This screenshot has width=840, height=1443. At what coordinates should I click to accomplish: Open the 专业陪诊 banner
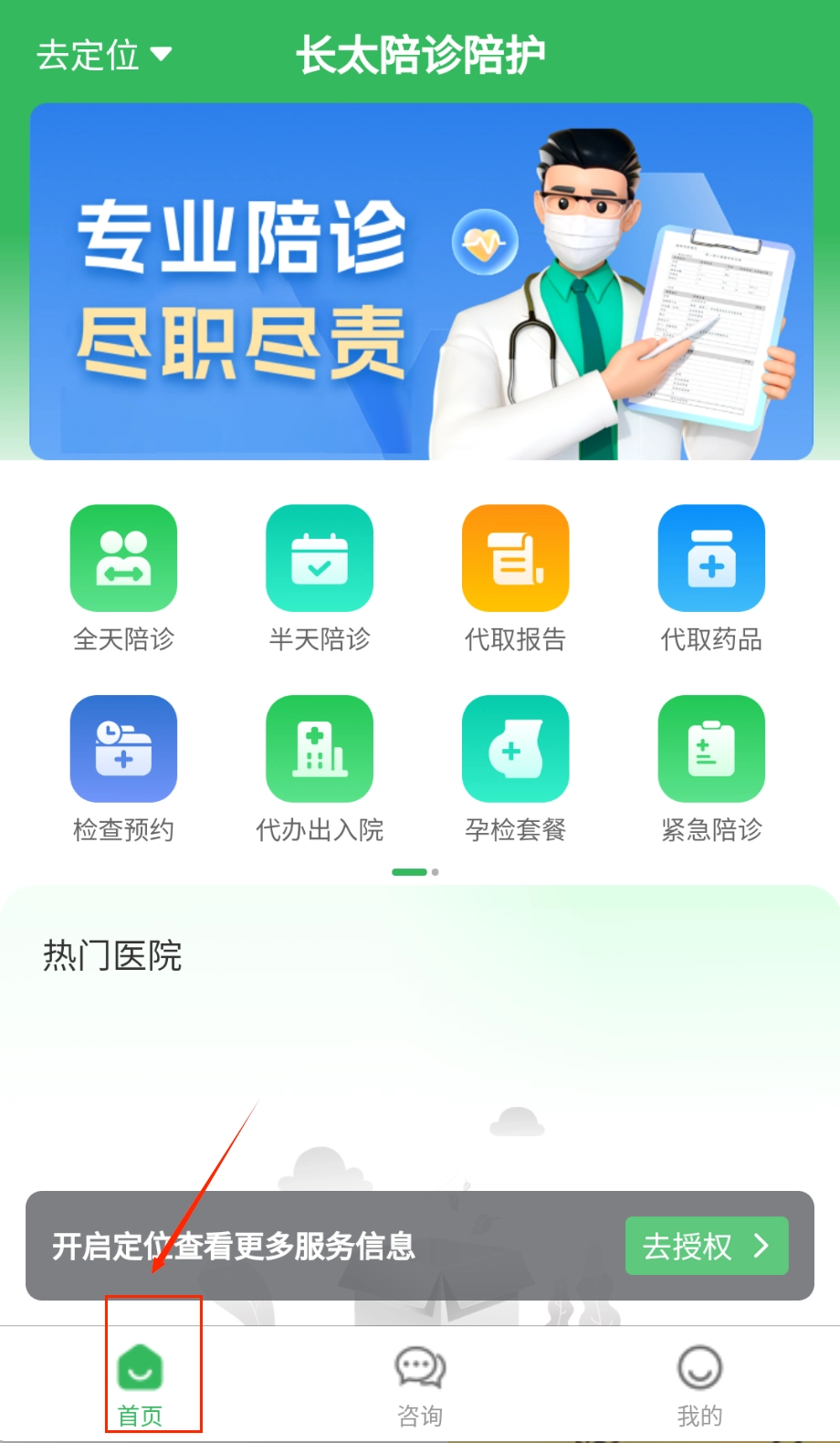421,281
